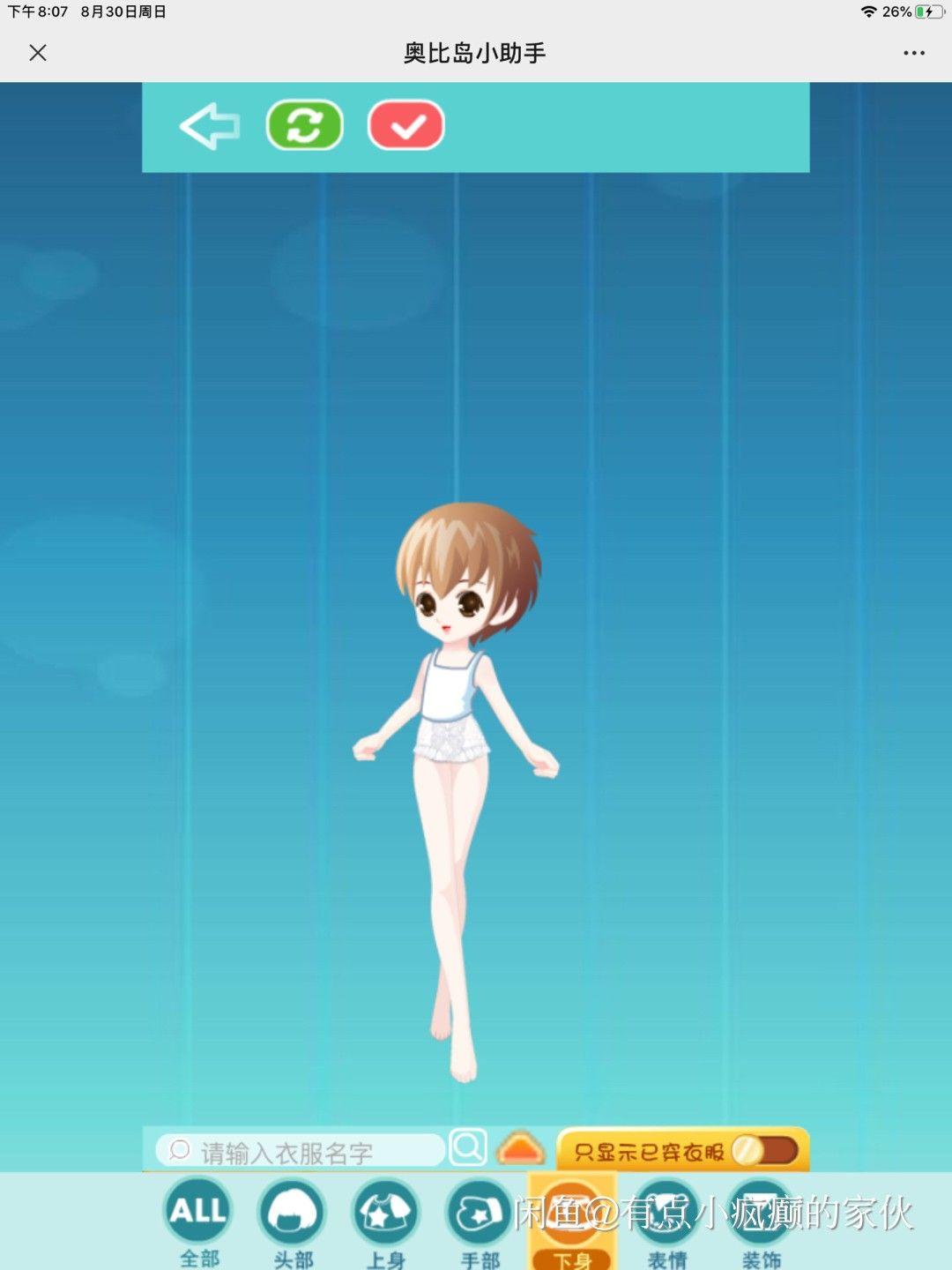The width and height of the screenshot is (952, 1270).
Task: Reset outfit with the green refresh button
Action: pos(304,125)
